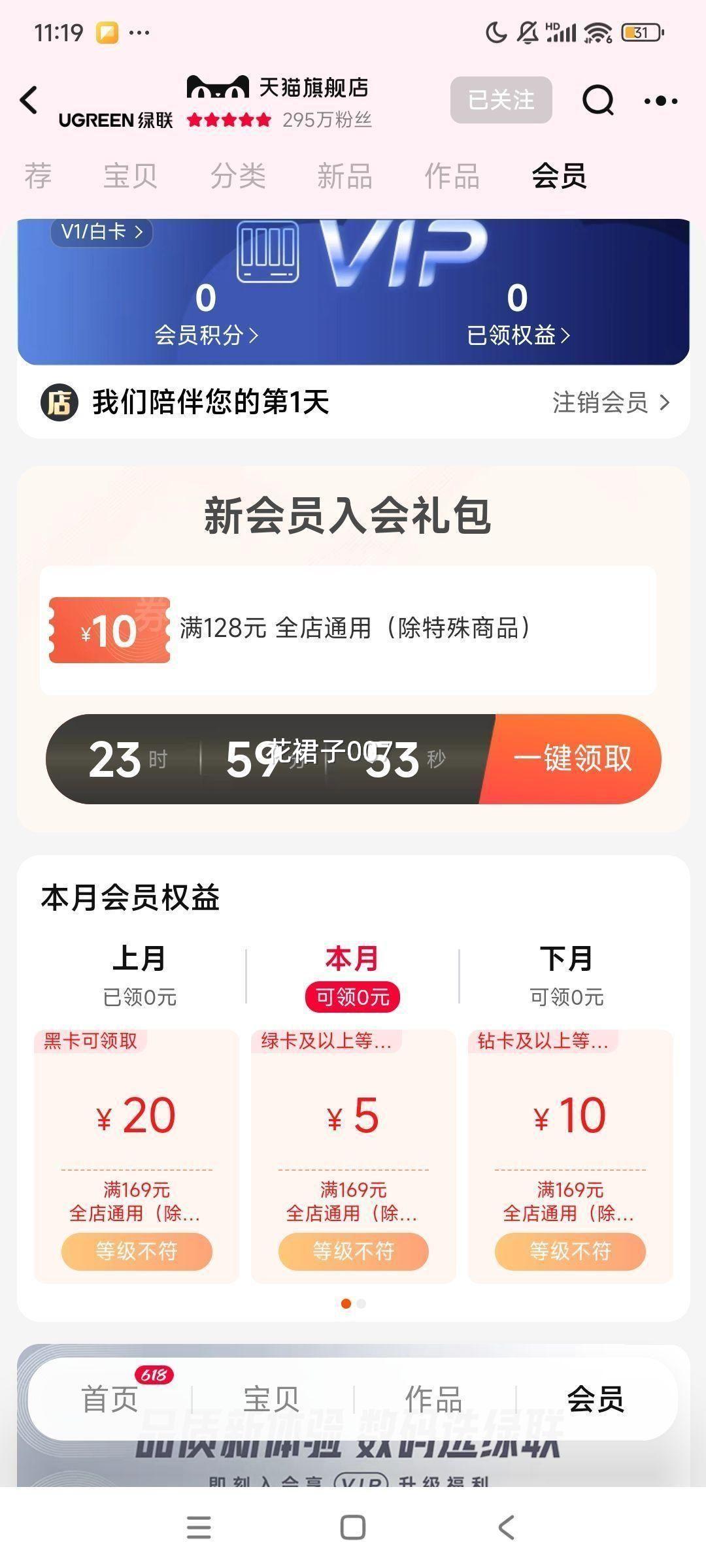Open the store search icon
The width and height of the screenshot is (706, 1568).
(597, 101)
